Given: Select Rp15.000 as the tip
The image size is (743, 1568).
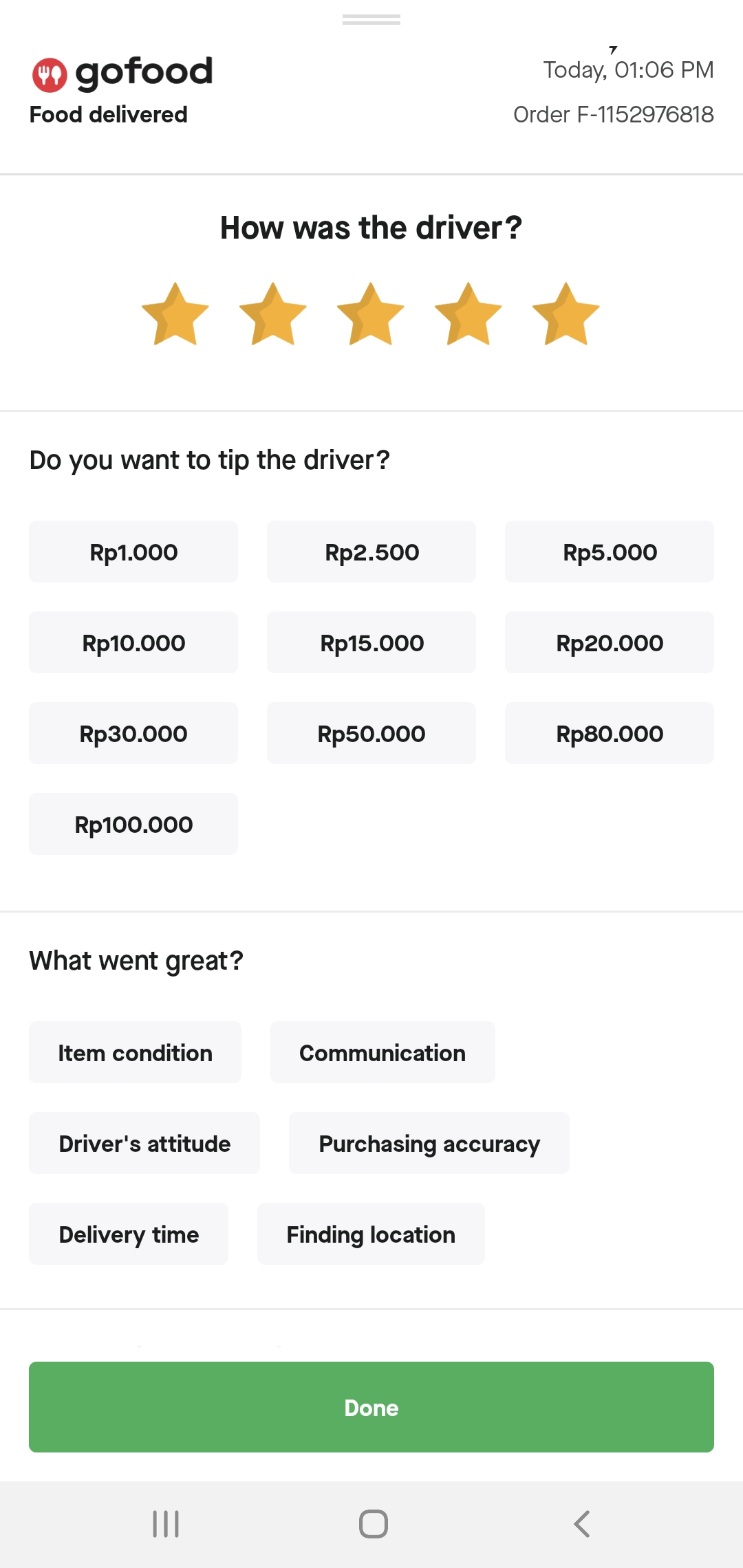Looking at the screenshot, I should pos(371,643).
